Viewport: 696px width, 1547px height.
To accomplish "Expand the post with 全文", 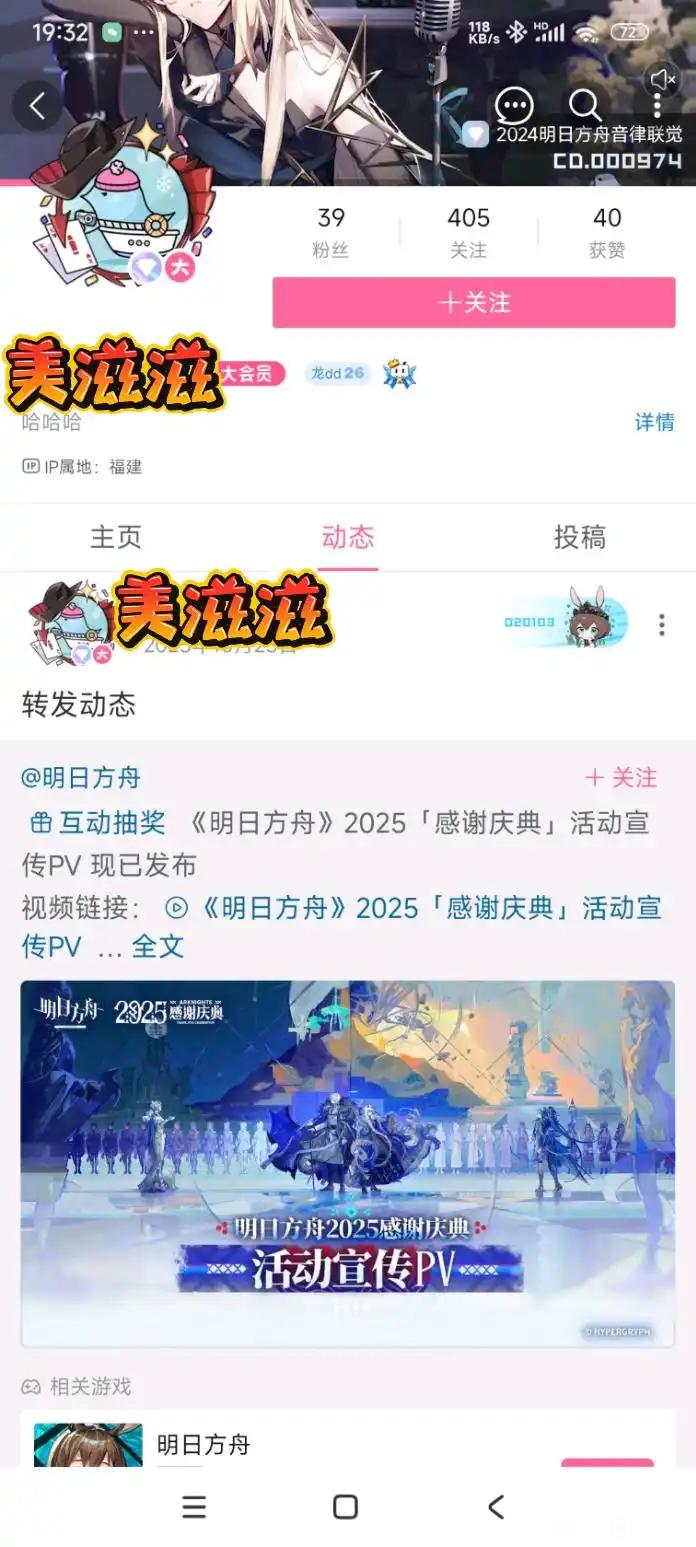I will 158,946.
